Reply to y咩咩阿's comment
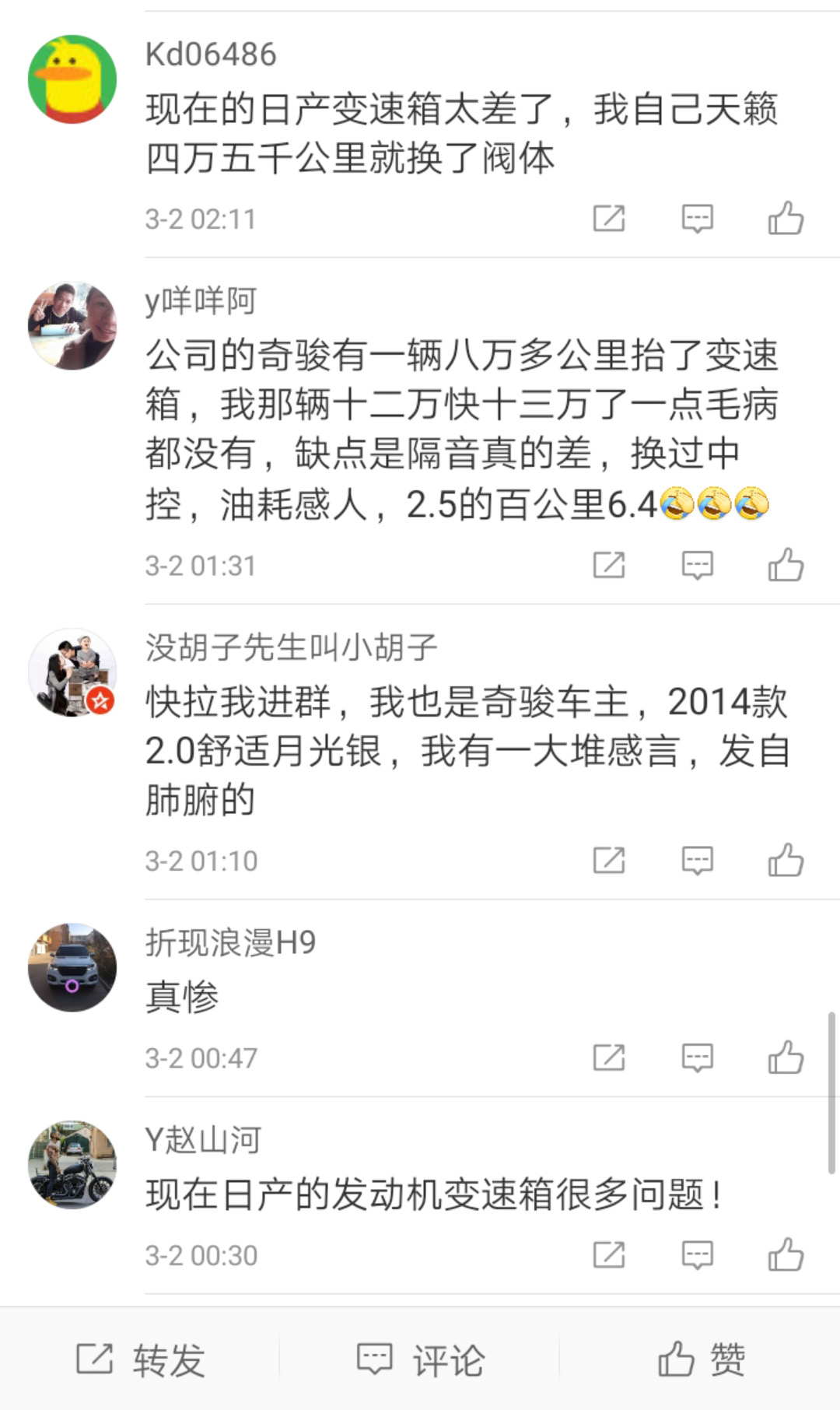Viewport: 840px width, 1410px height. tap(697, 565)
